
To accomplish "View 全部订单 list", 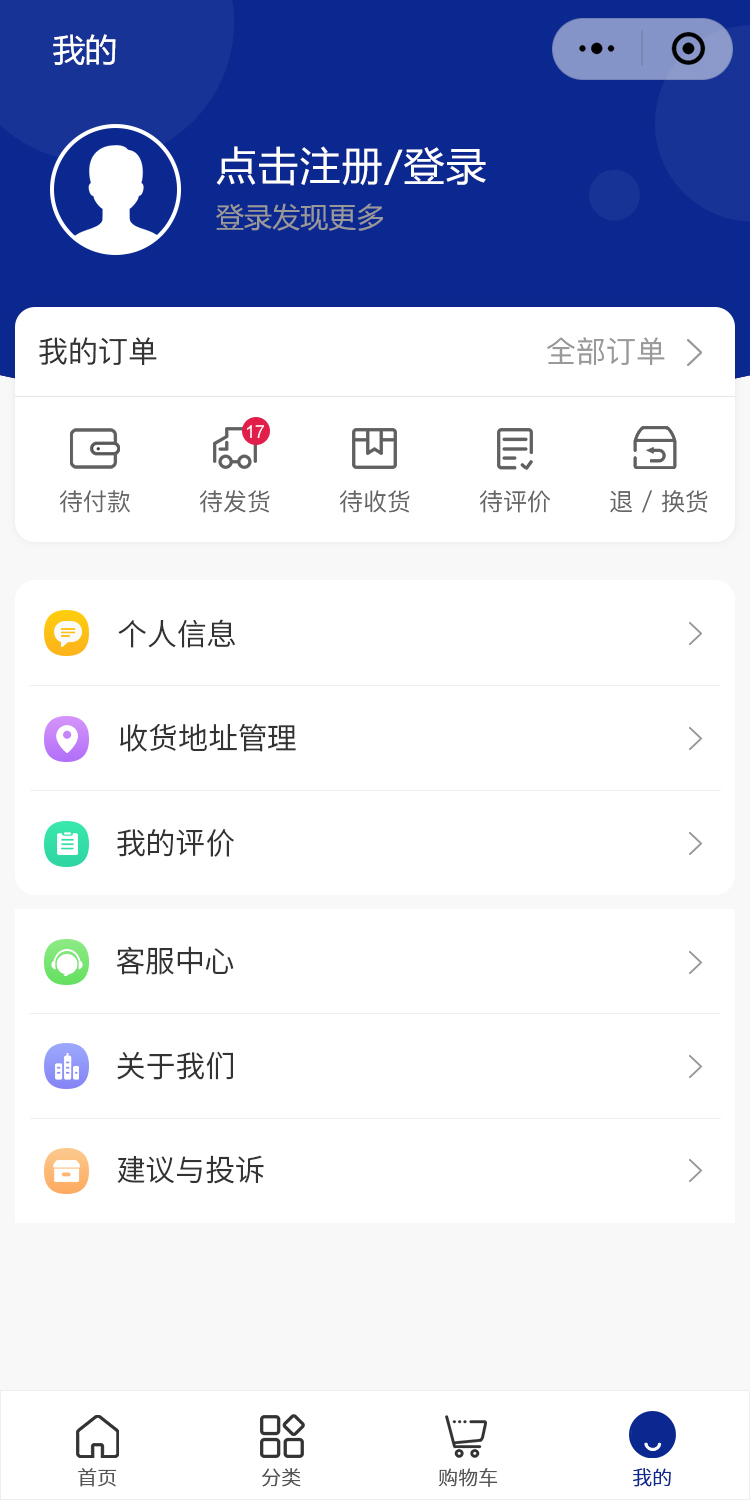I will (x=624, y=352).
